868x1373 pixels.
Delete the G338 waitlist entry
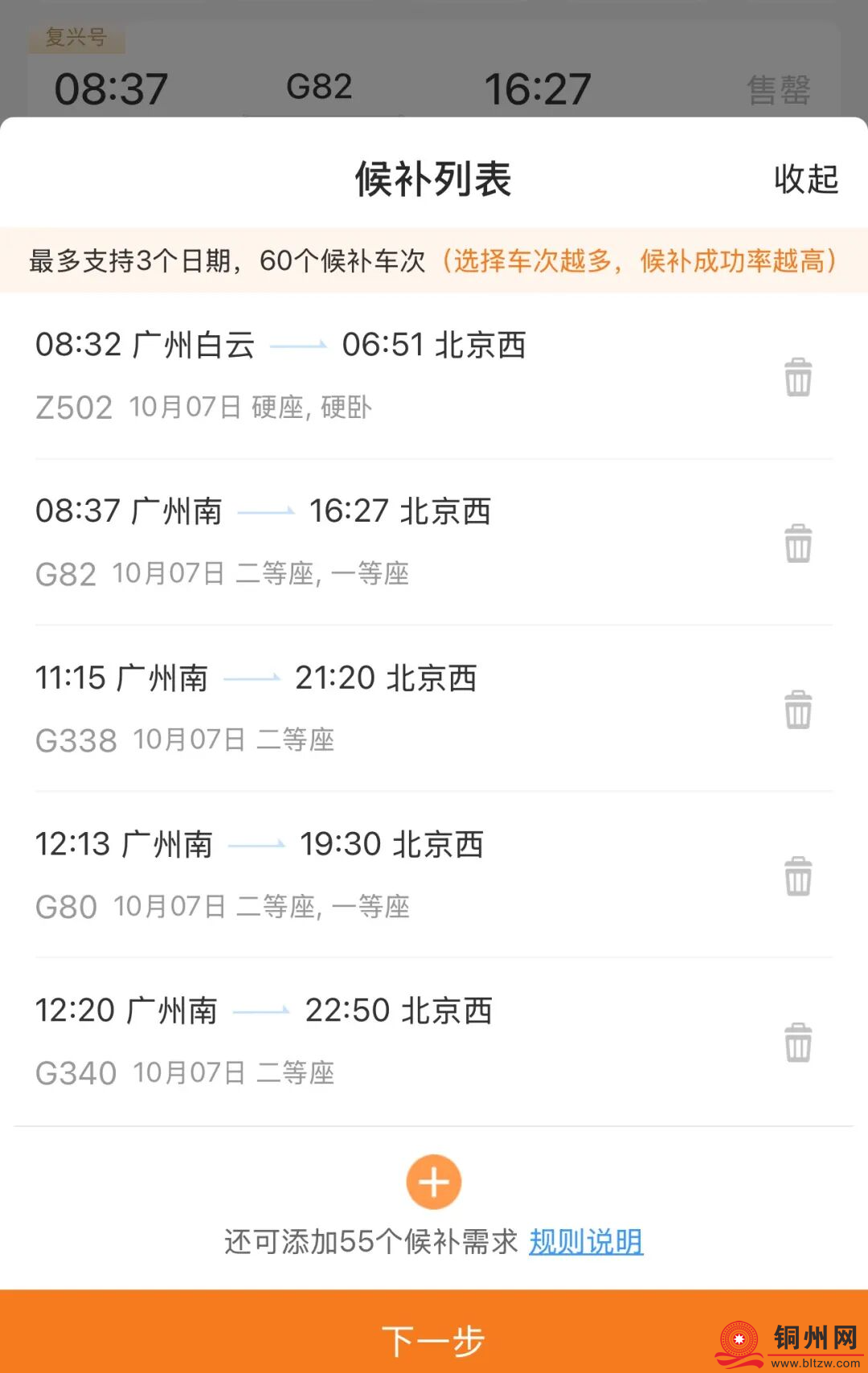[798, 710]
